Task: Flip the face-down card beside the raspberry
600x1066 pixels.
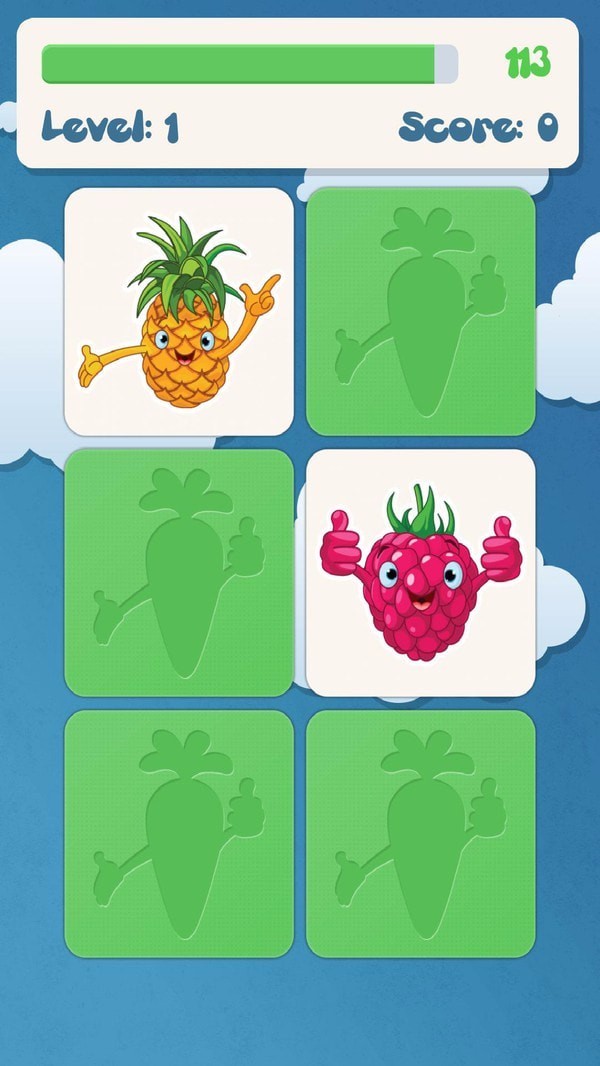Action: click(179, 572)
